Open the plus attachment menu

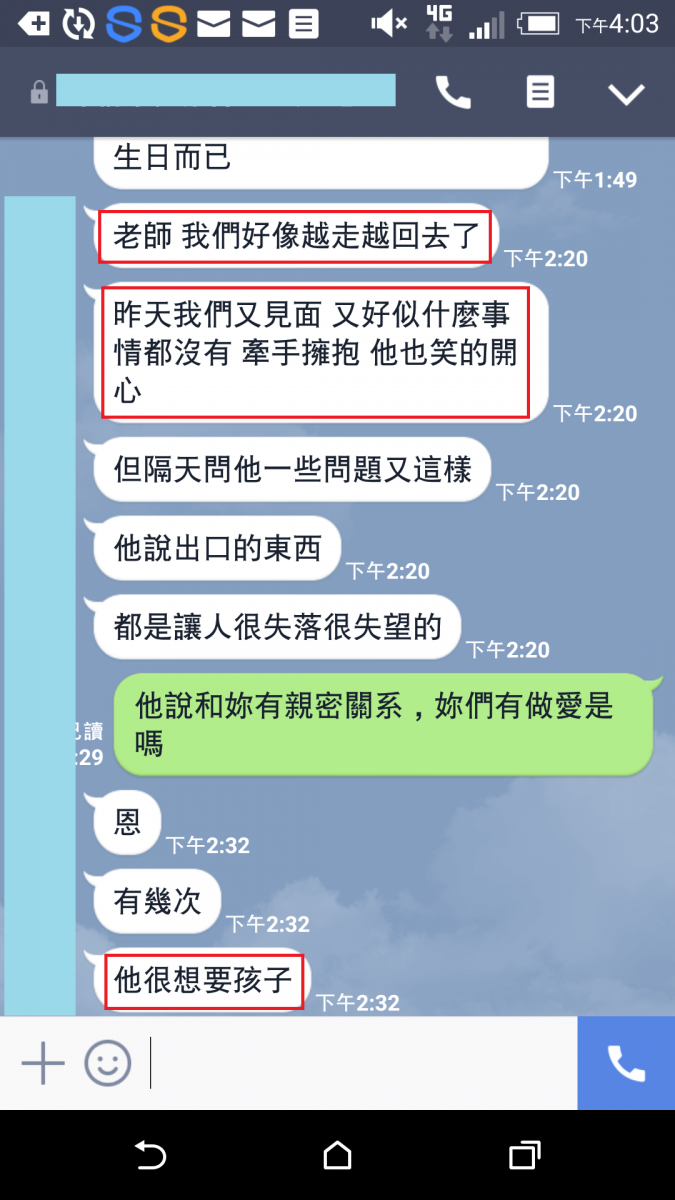click(x=43, y=1063)
